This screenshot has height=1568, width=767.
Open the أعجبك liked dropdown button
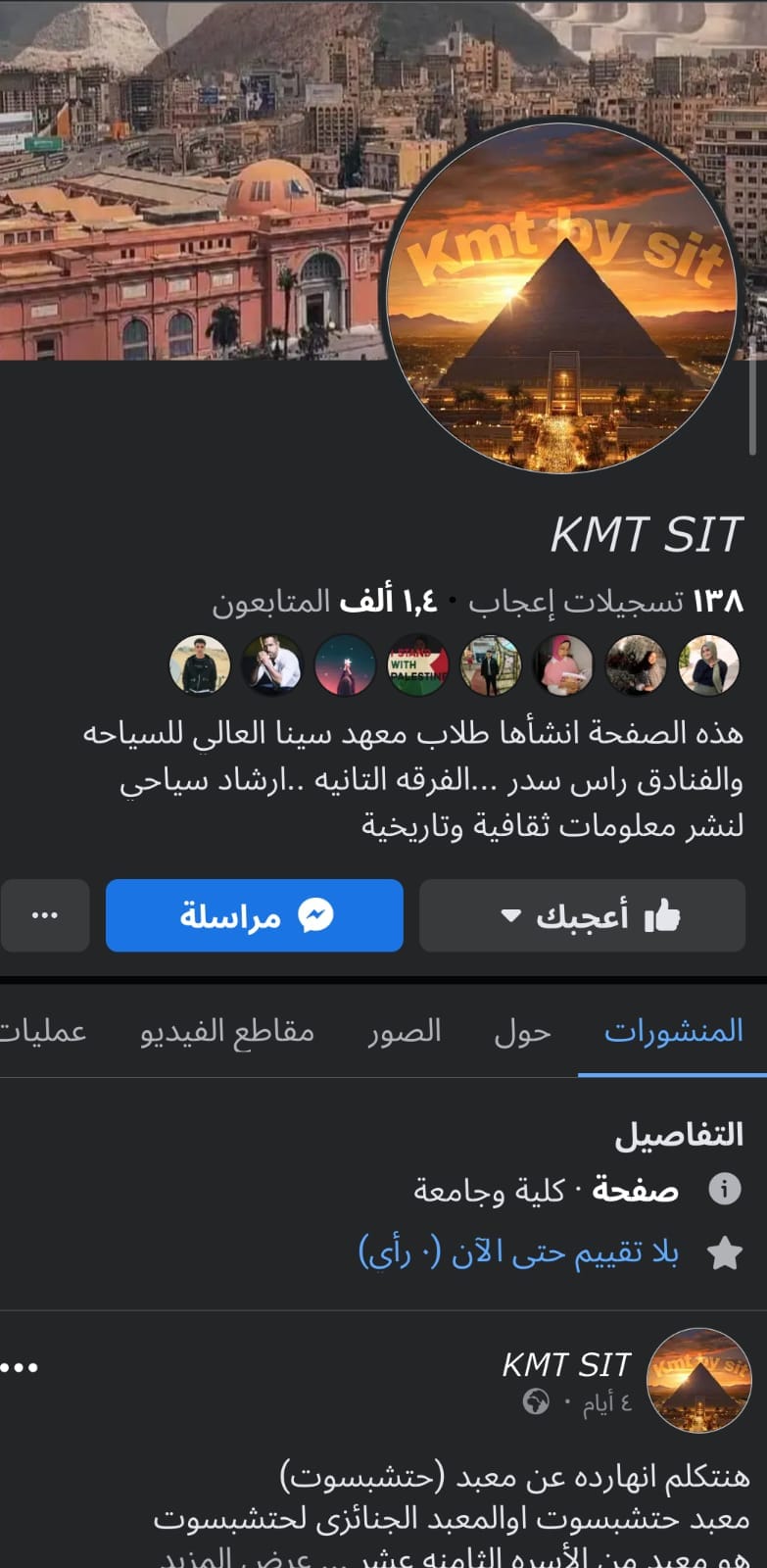coord(583,915)
